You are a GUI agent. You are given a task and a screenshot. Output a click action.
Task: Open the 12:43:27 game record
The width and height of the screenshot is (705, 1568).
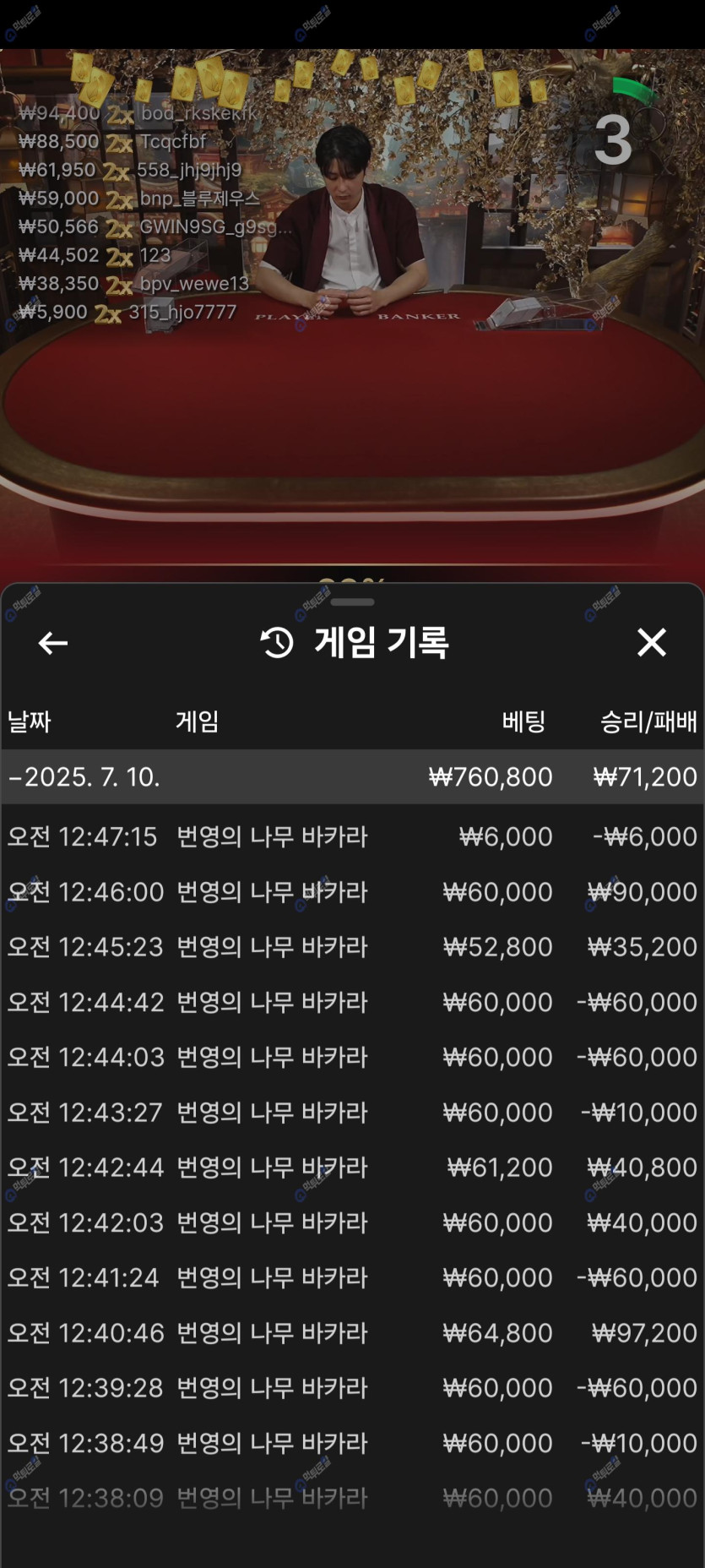tap(352, 1112)
